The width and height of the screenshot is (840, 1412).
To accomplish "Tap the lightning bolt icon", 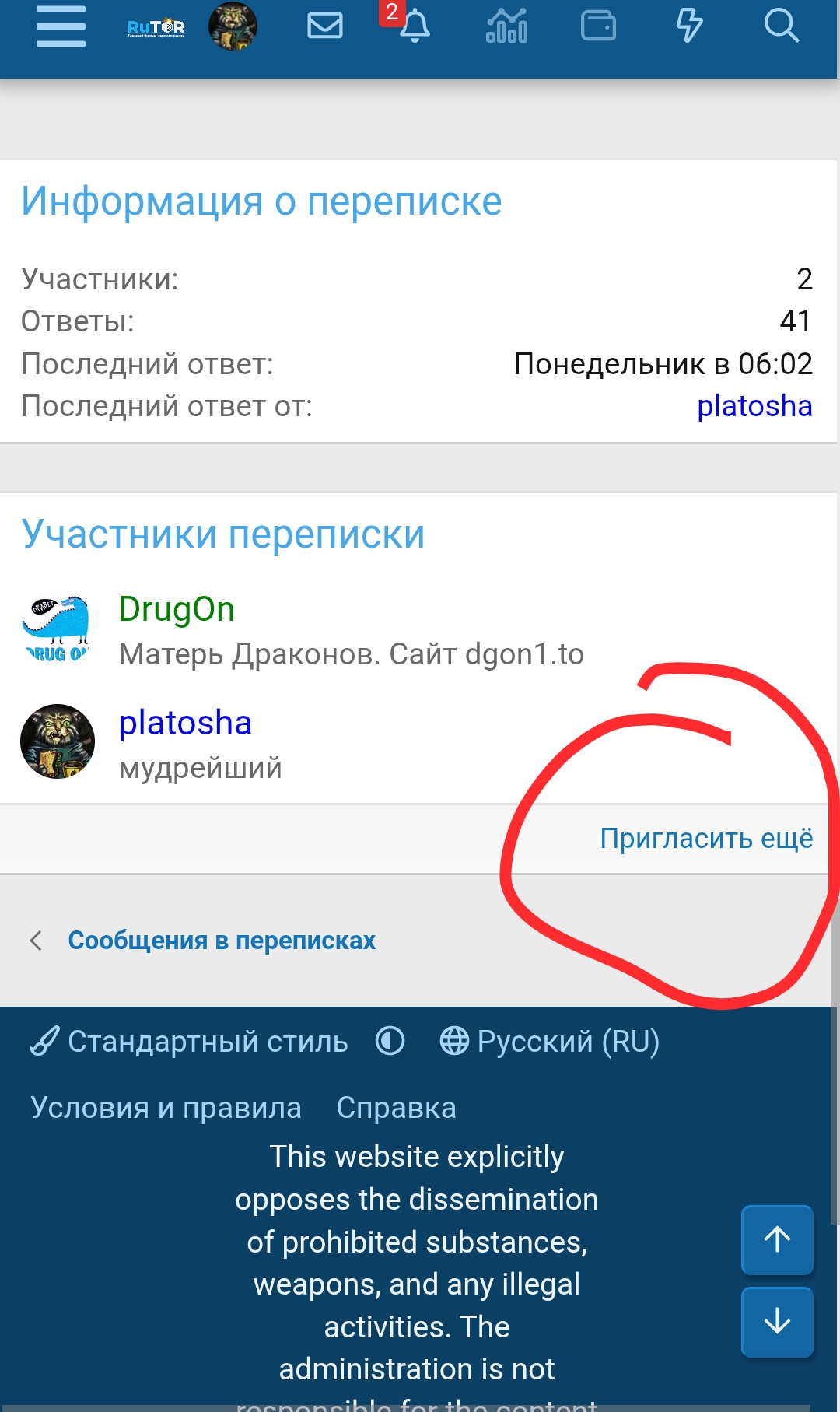I will coord(689,26).
